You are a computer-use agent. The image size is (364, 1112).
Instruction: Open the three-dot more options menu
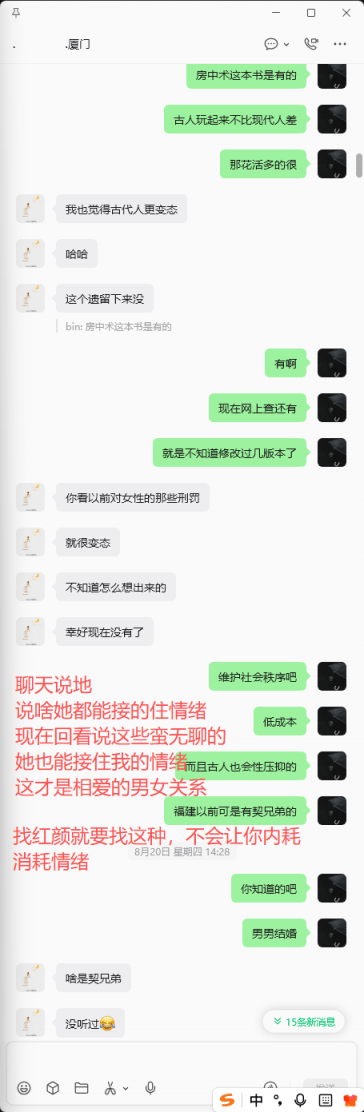point(341,44)
